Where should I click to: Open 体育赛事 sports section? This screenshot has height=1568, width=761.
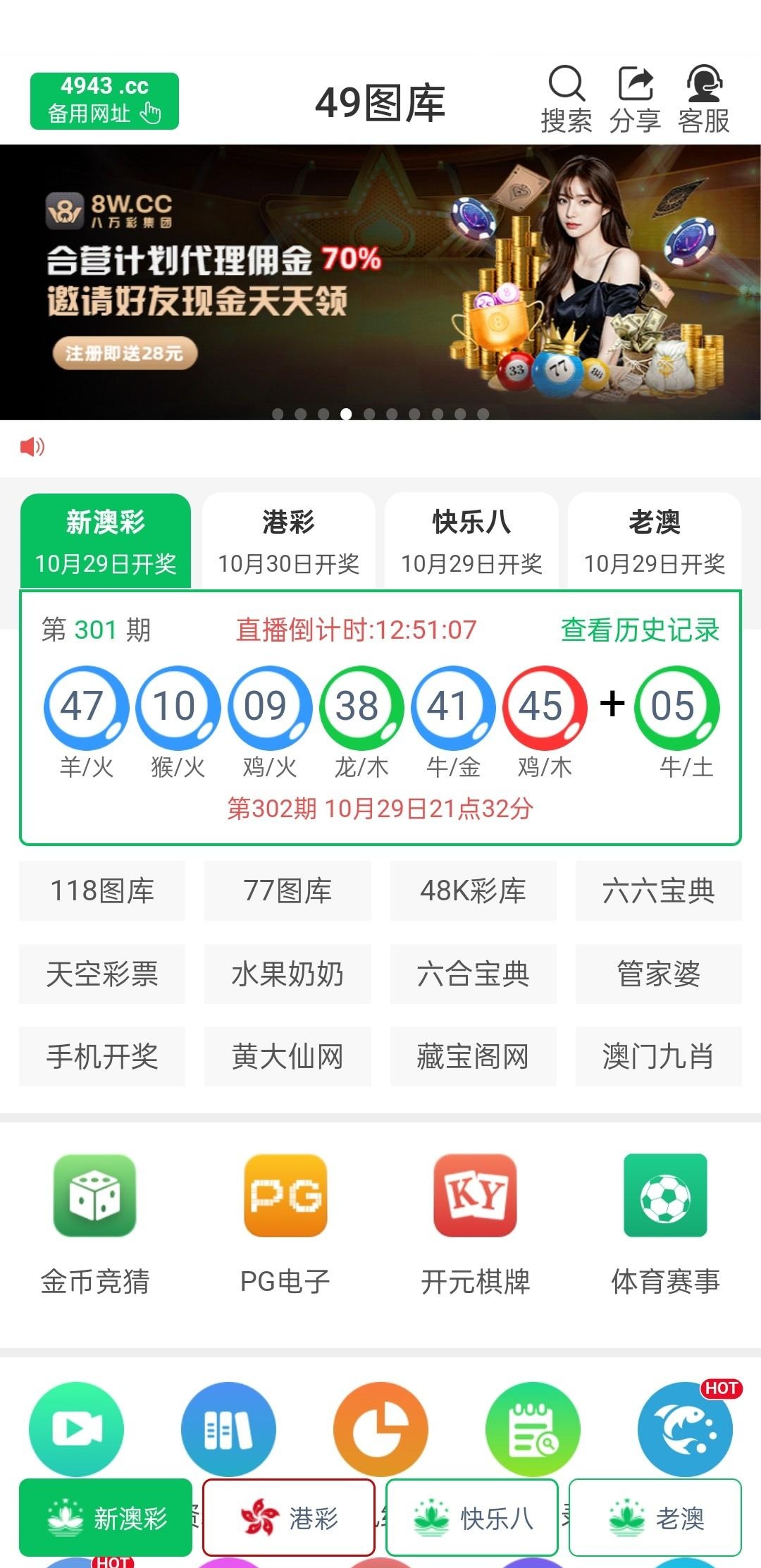[x=665, y=1223]
